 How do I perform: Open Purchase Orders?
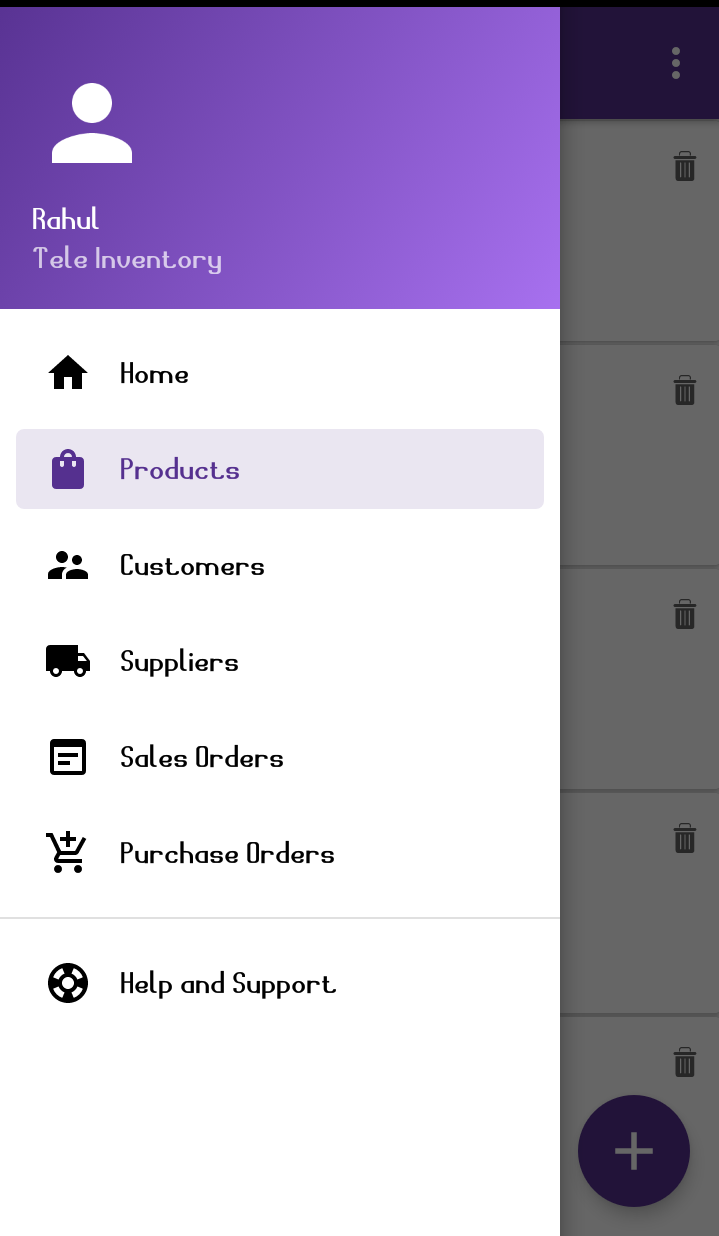tap(227, 853)
